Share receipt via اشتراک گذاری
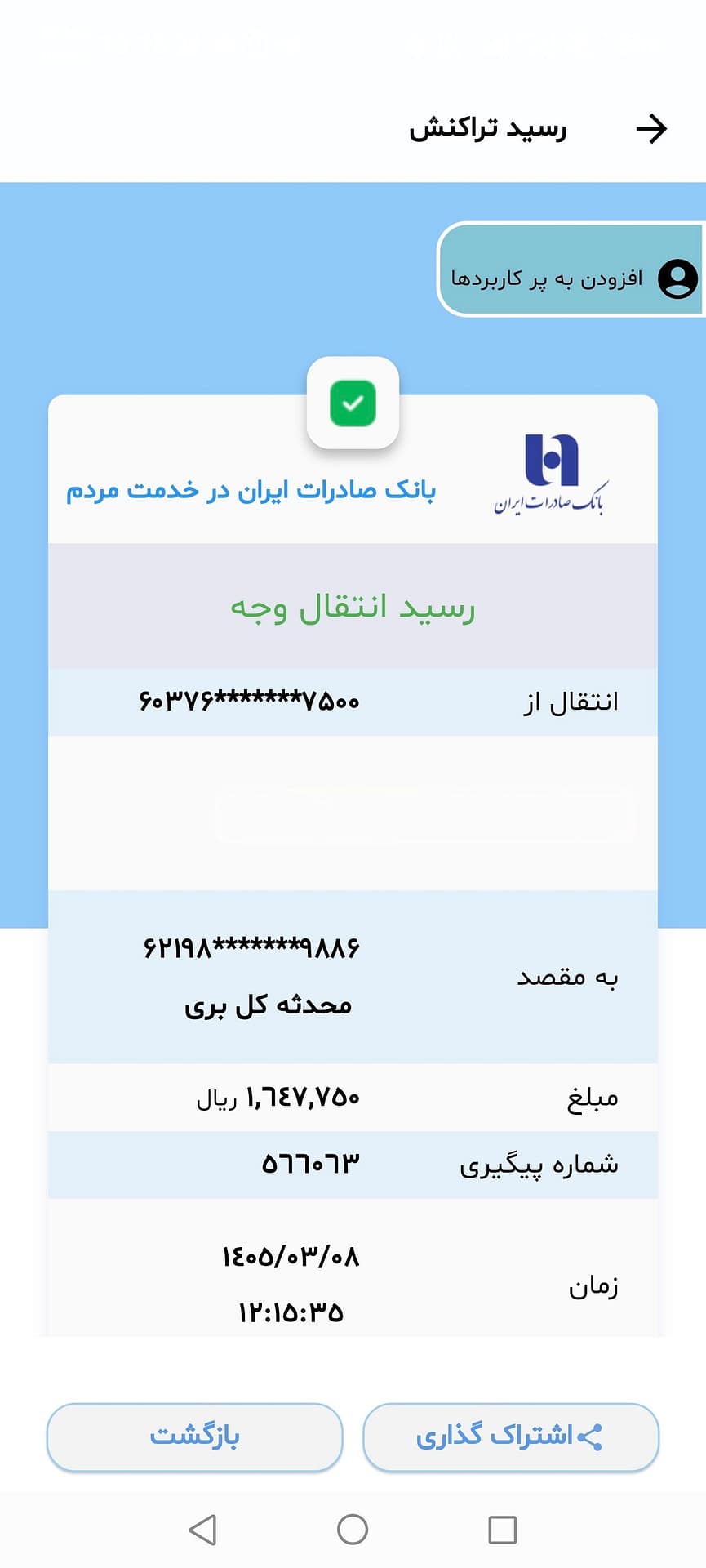 coord(510,1437)
